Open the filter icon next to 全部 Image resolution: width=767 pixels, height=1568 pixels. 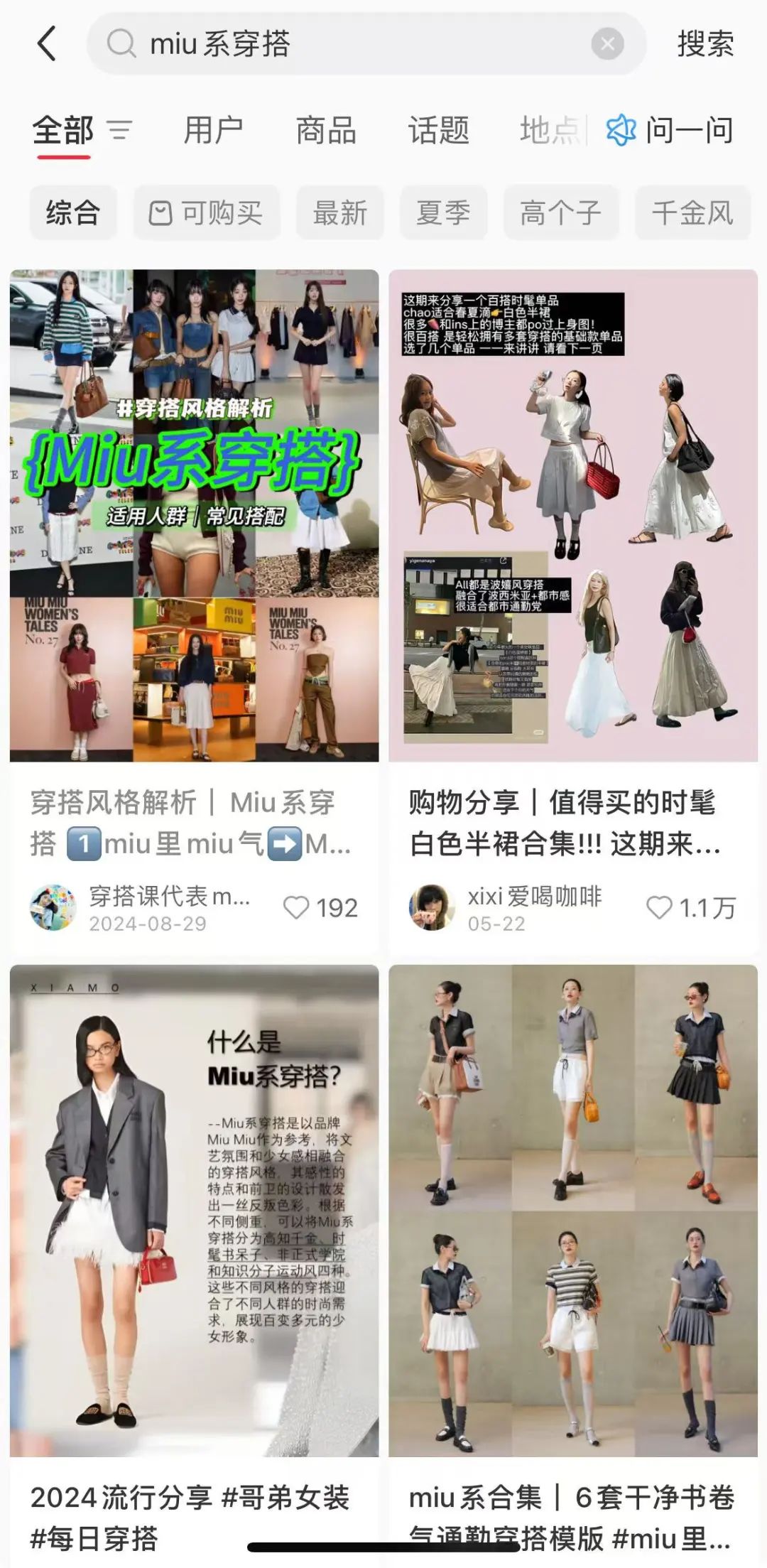(x=119, y=131)
